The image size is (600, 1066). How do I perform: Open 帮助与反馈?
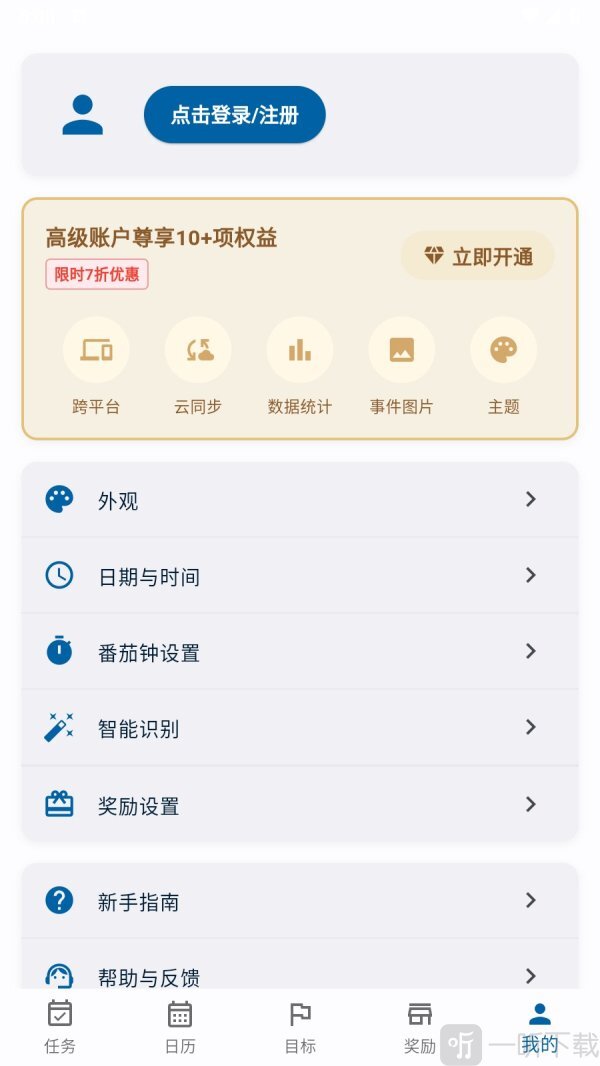pyautogui.click(x=300, y=975)
